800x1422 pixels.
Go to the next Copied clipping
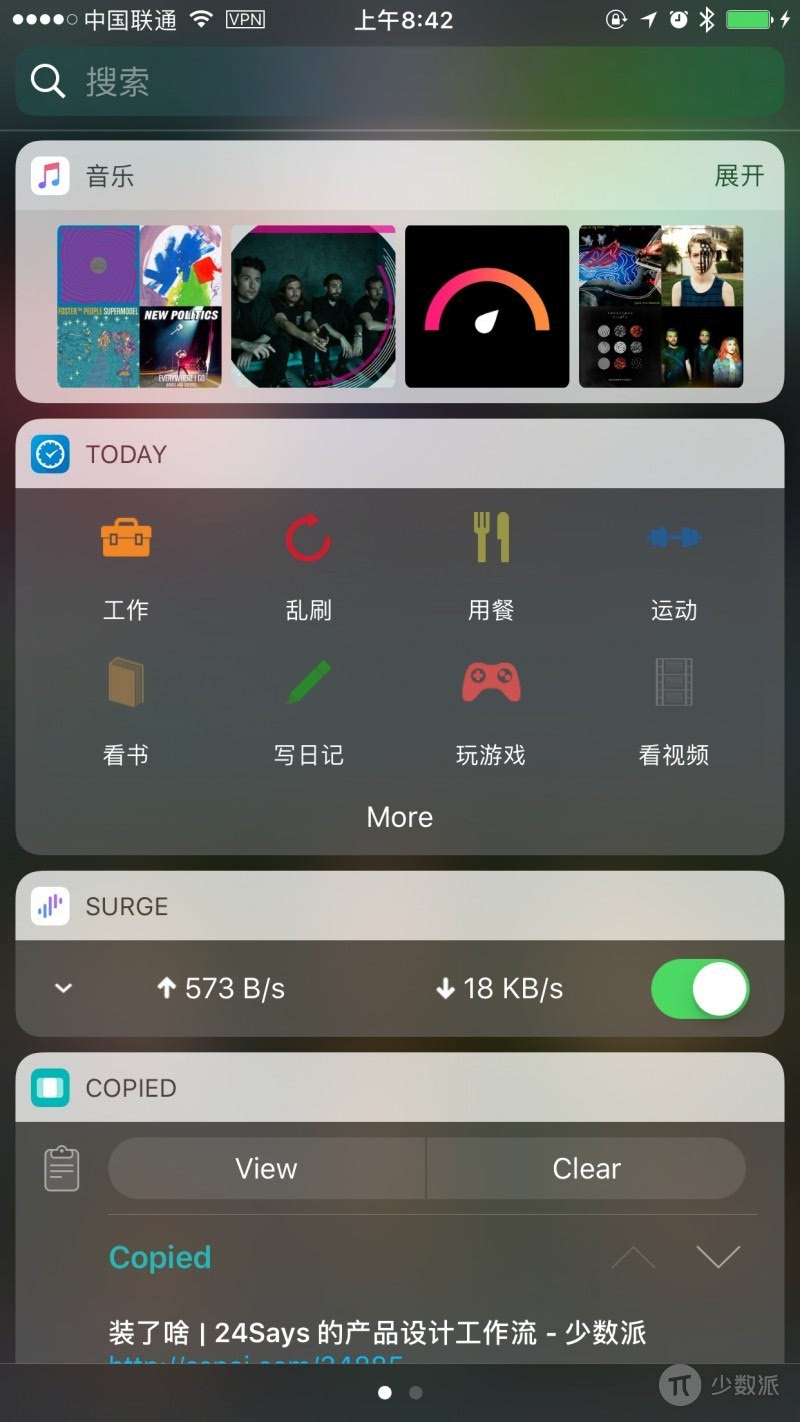pyautogui.click(x=718, y=1258)
